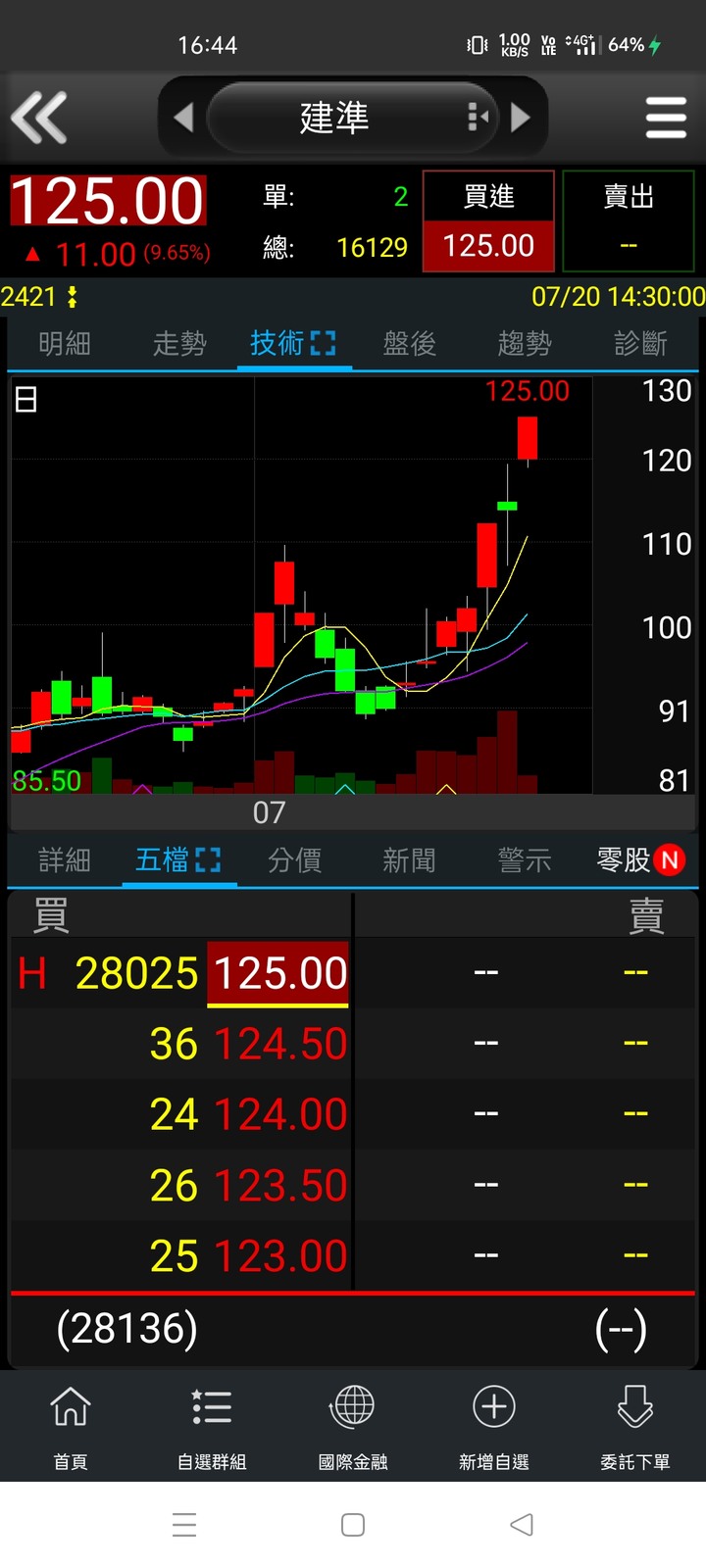Change the daily chart period (日)
Screen dimensions: 706x1568
click(x=26, y=400)
